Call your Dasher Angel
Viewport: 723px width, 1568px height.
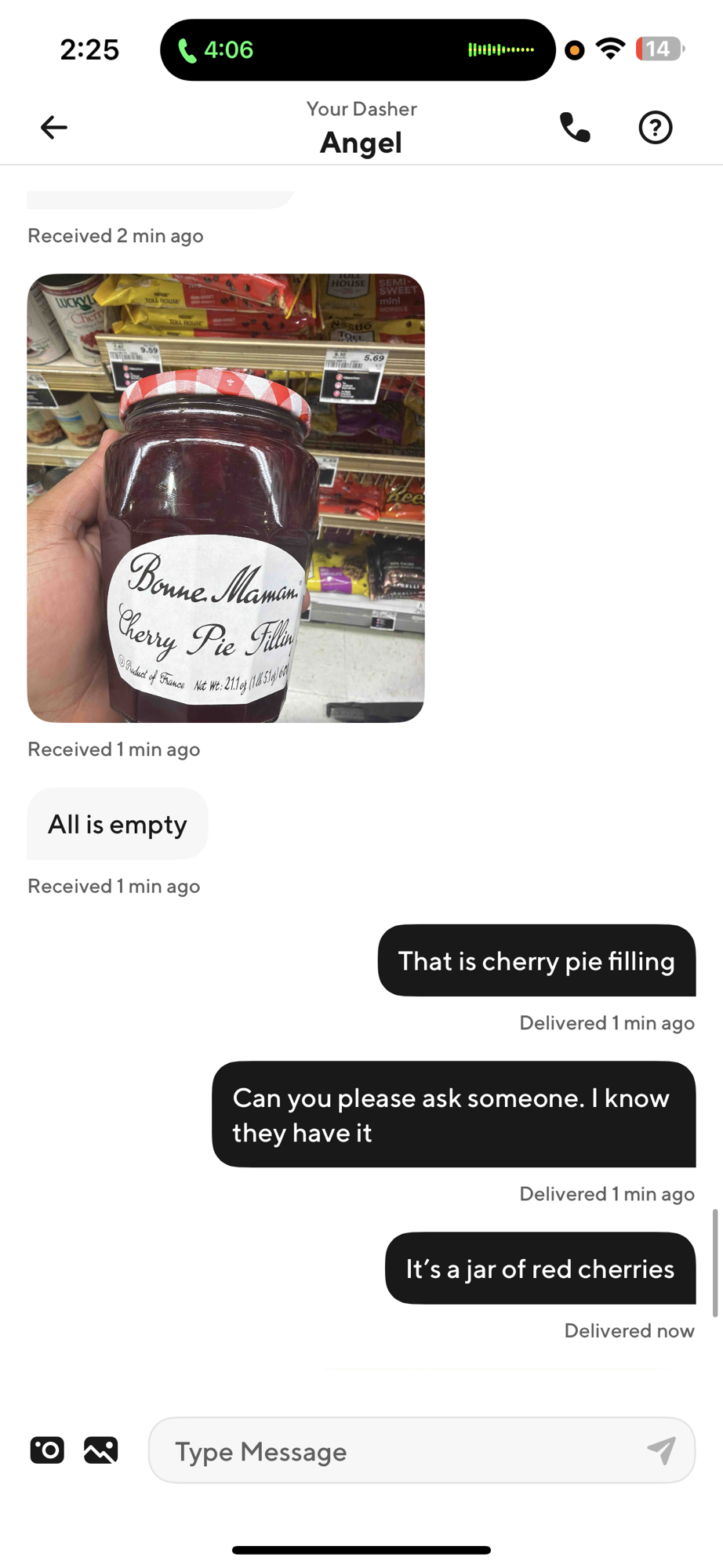pos(575,127)
